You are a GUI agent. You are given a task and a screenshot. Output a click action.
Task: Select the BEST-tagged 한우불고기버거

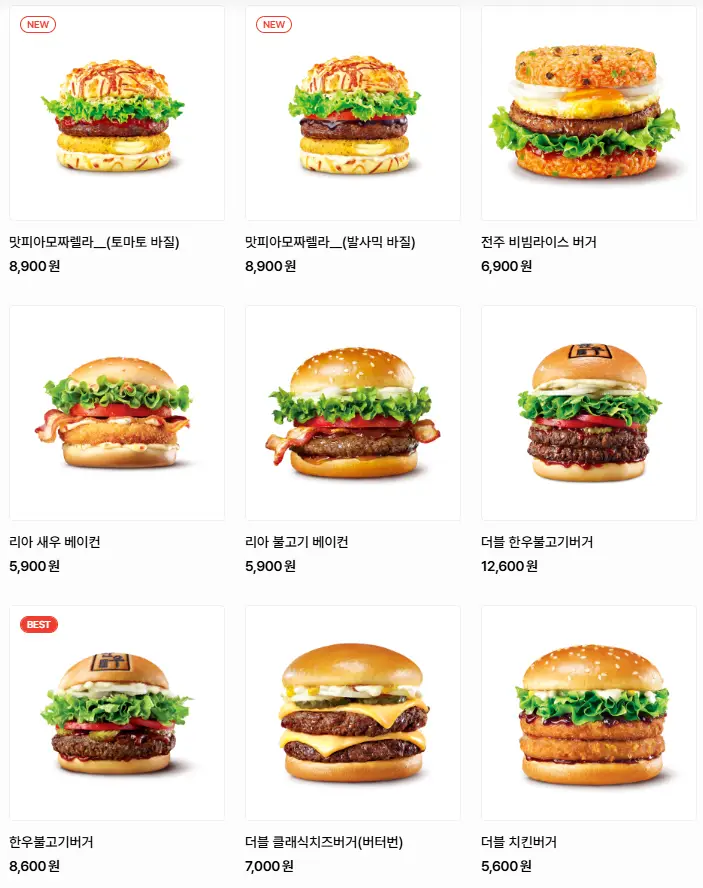pyautogui.click(x=117, y=713)
